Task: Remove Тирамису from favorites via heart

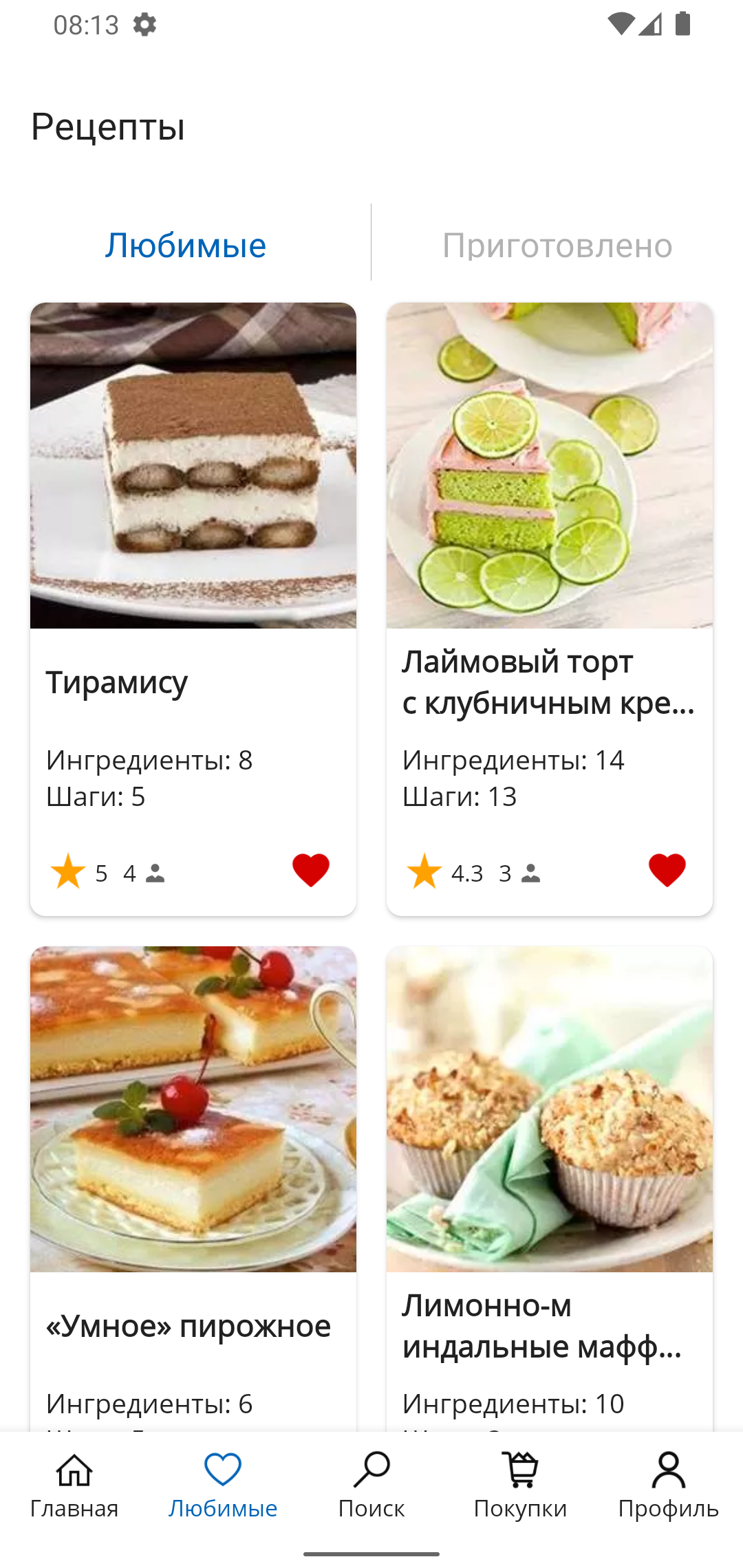Action: tap(311, 871)
